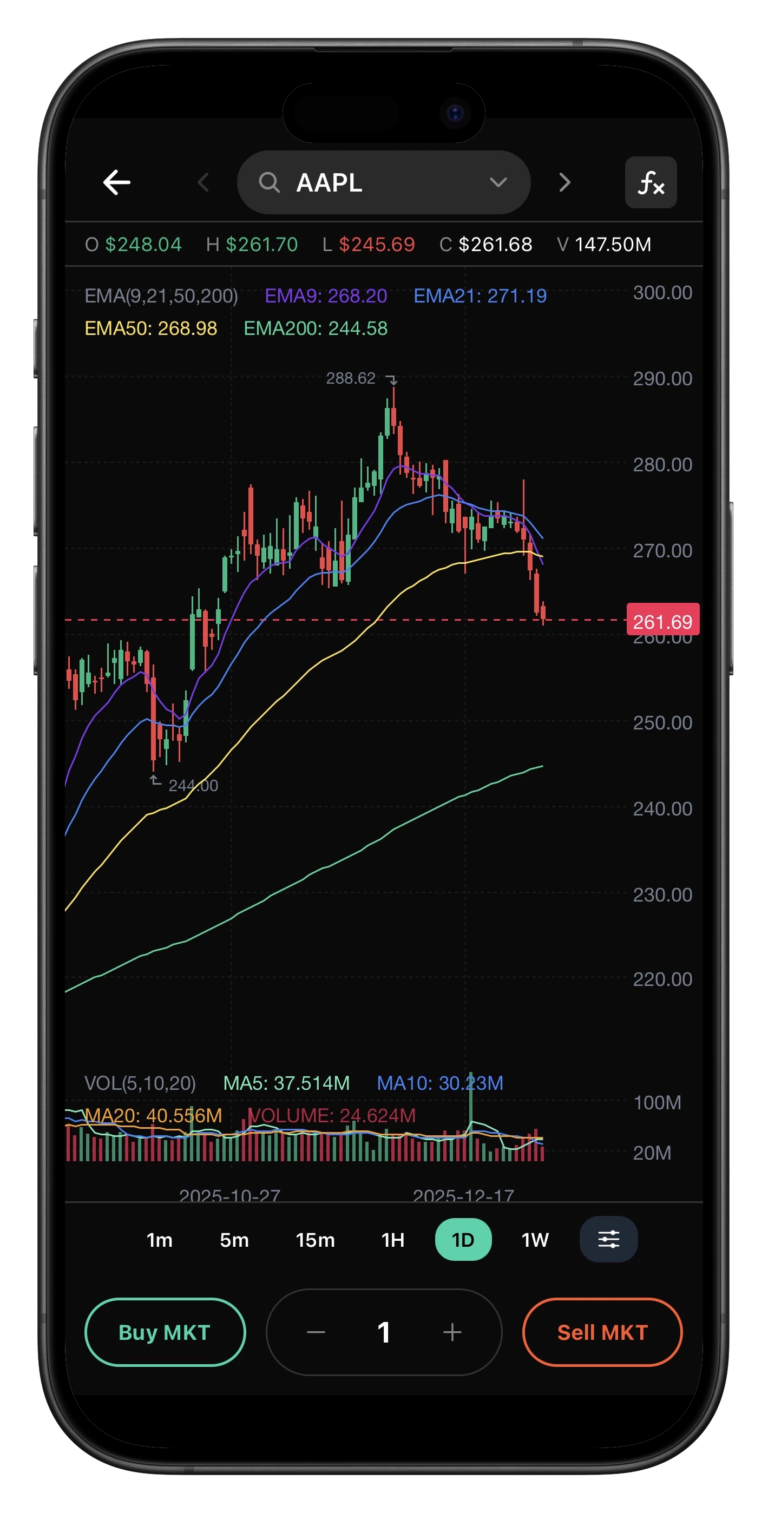Image resolution: width=768 pixels, height=1513 pixels.
Task: Select the 5m timeframe
Action: (234, 1240)
